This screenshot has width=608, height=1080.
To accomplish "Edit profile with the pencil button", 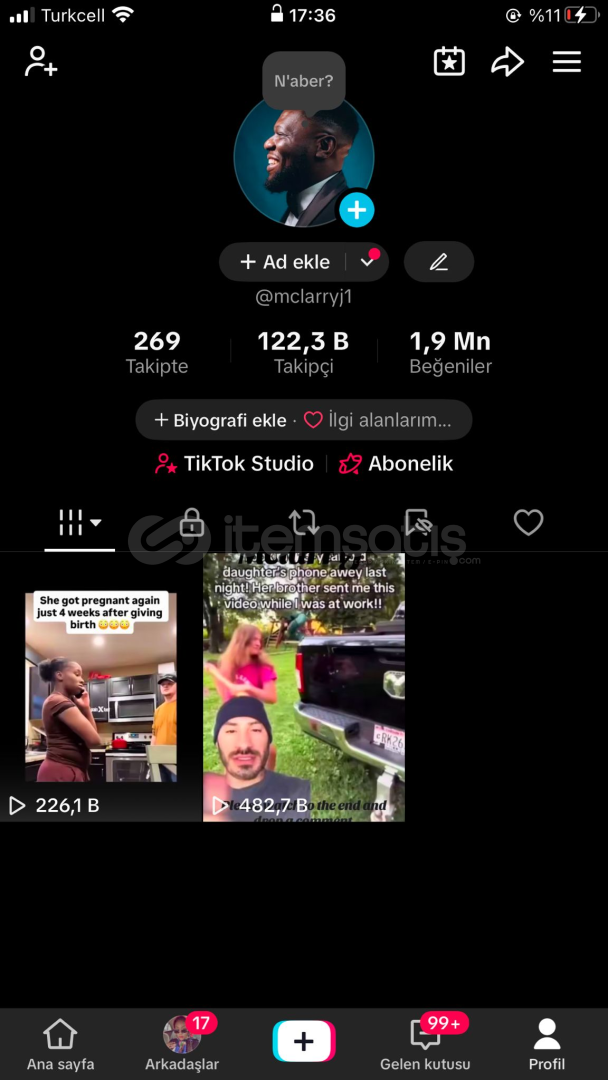I will coord(439,262).
